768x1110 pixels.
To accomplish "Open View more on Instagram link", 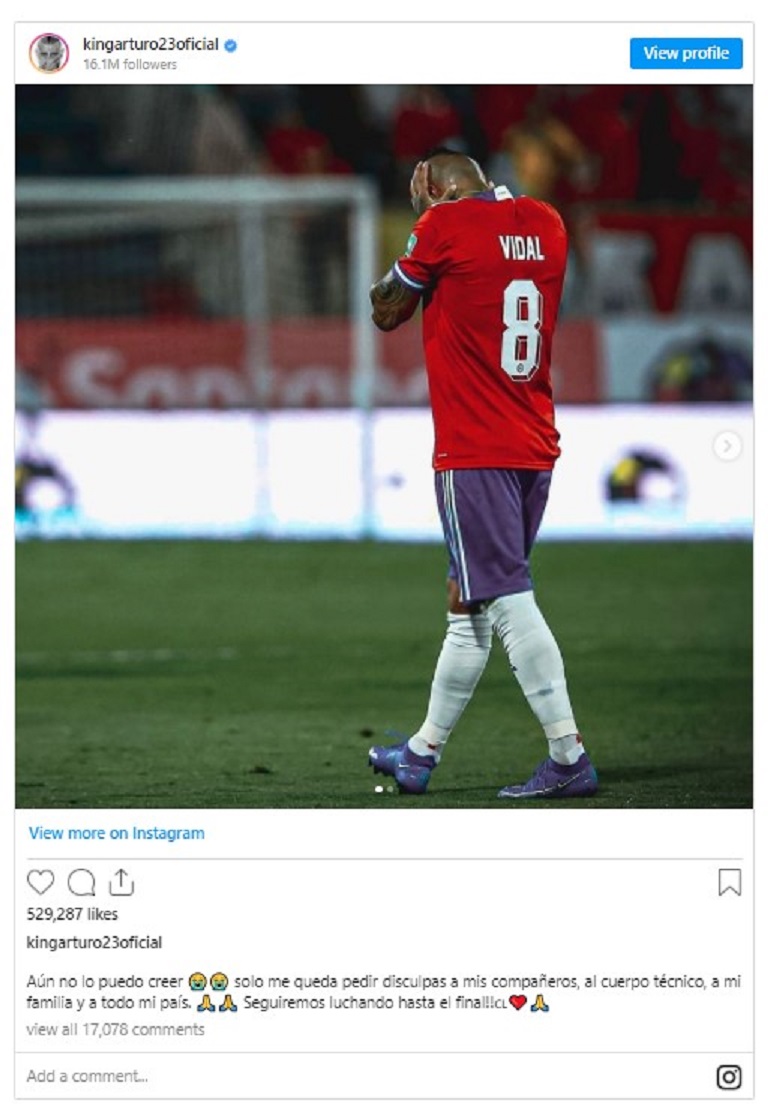I will click(x=116, y=833).
